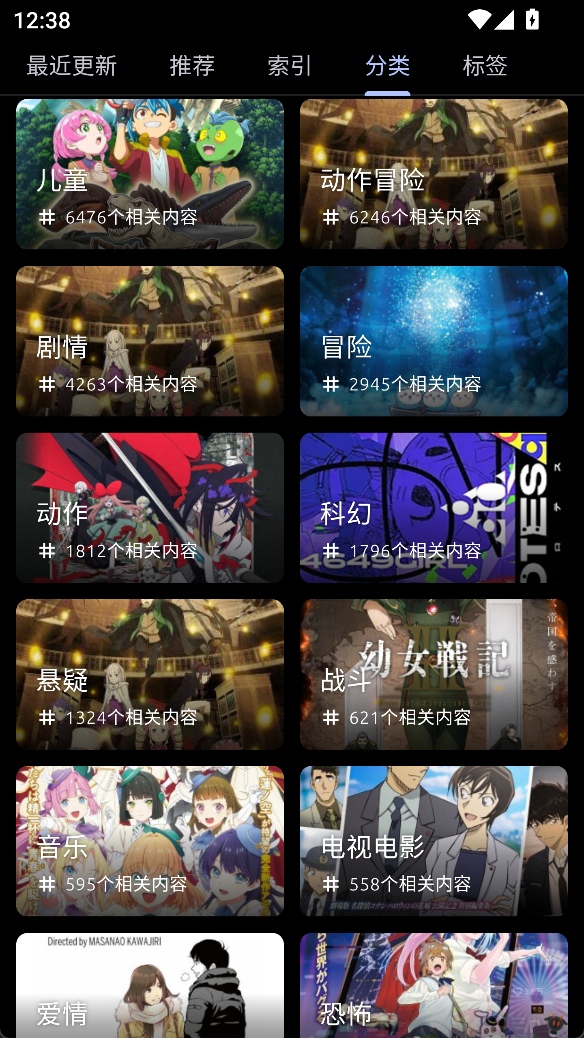Viewport: 584px width, 1038px height.
Task: Browse the 悬疑 category
Action: (150, 675)
